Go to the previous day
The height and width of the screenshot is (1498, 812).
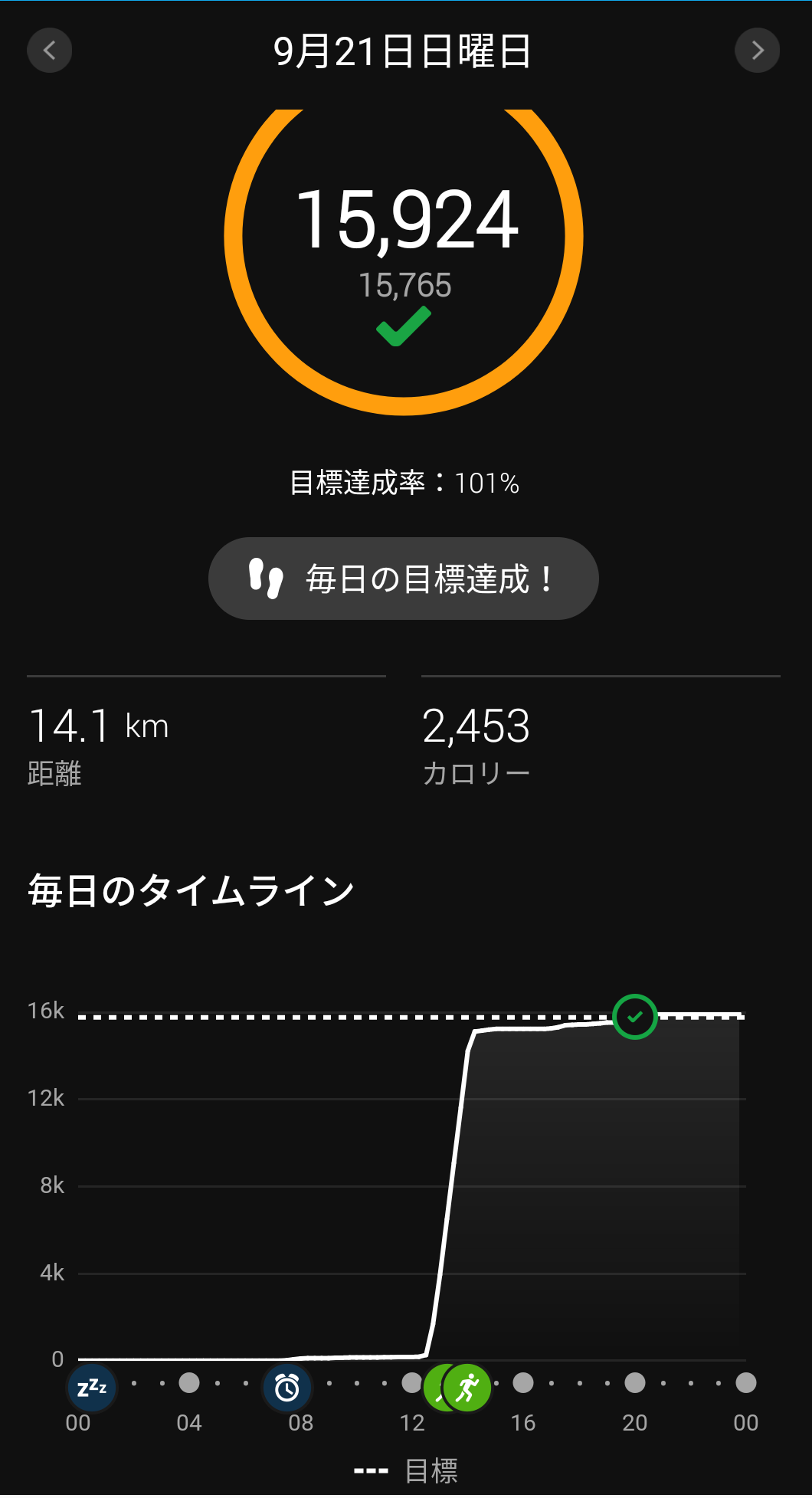tap(50, 51)
